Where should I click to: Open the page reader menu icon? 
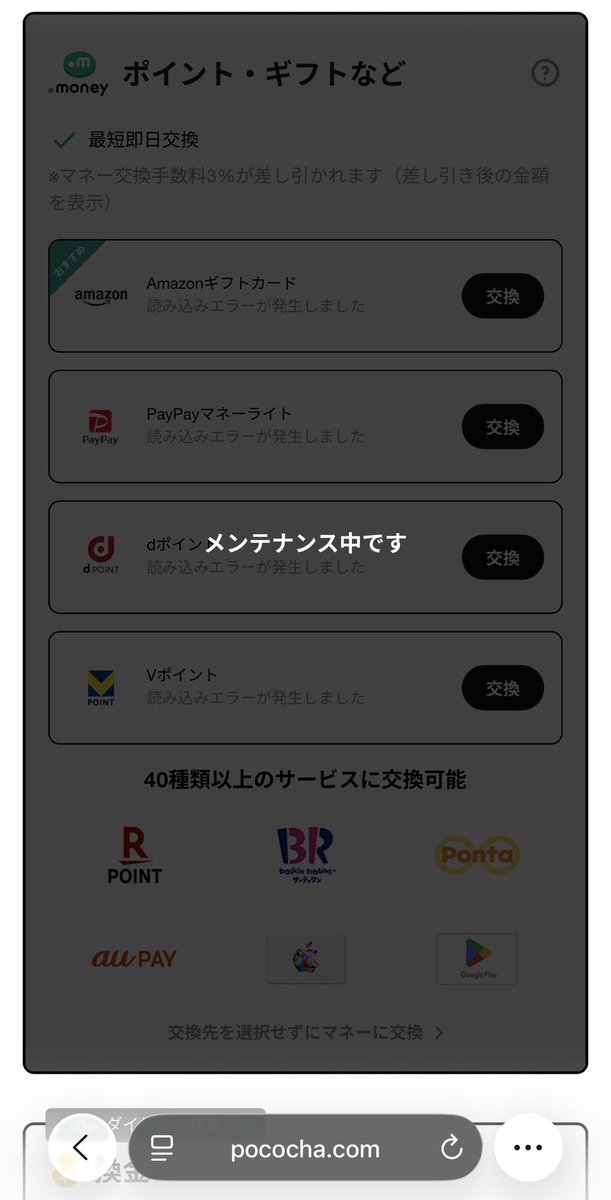[x=163, y=1148]
